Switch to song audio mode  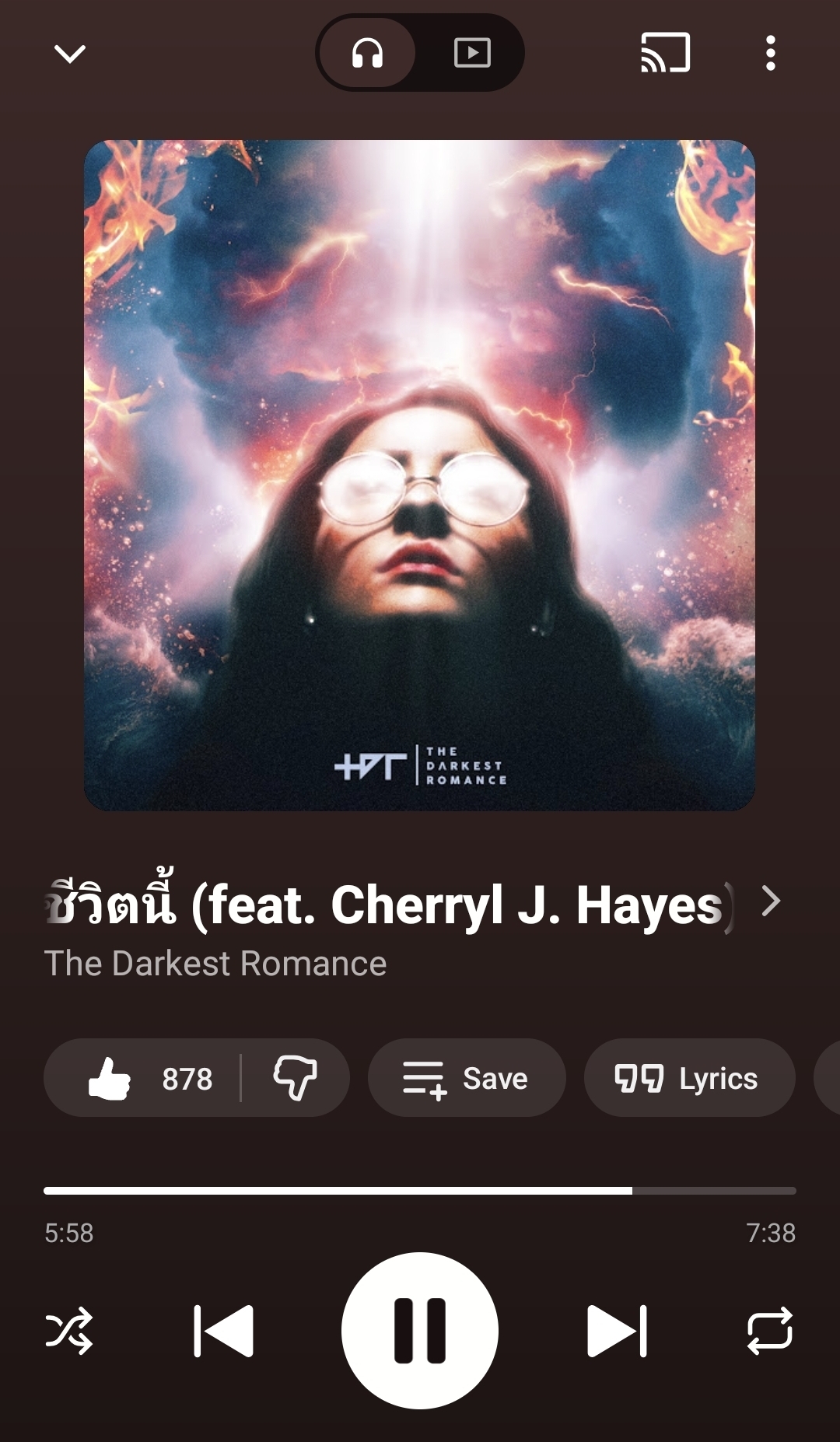367,54
